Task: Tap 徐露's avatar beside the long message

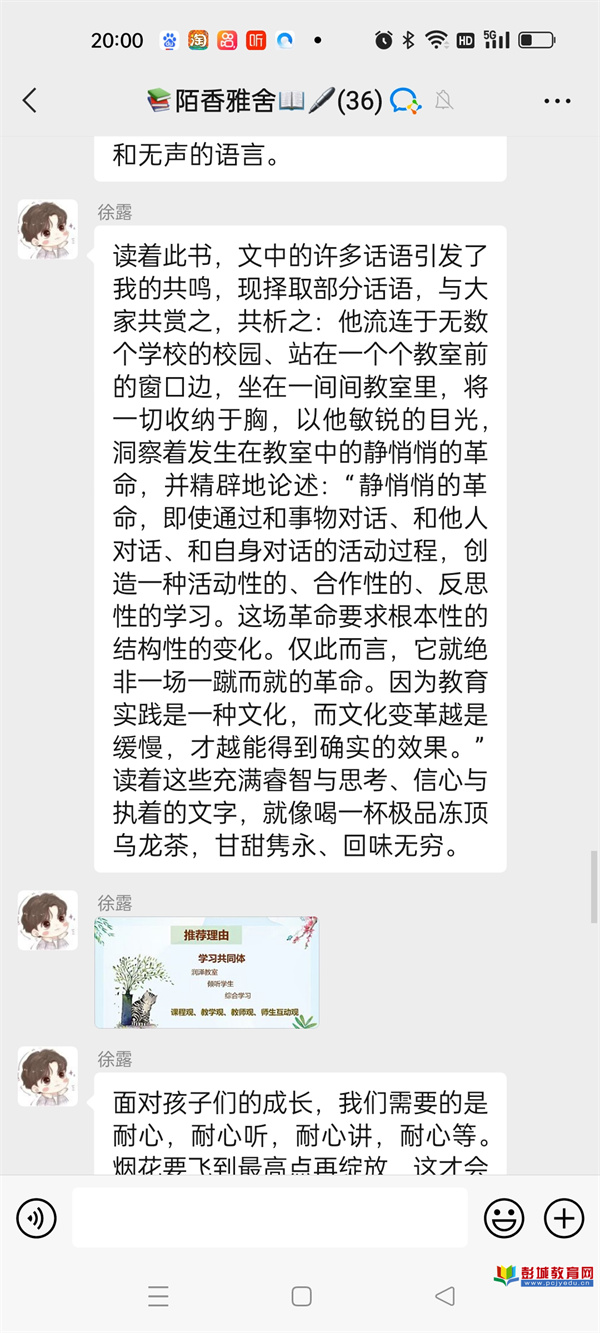Action: (47, 230)
